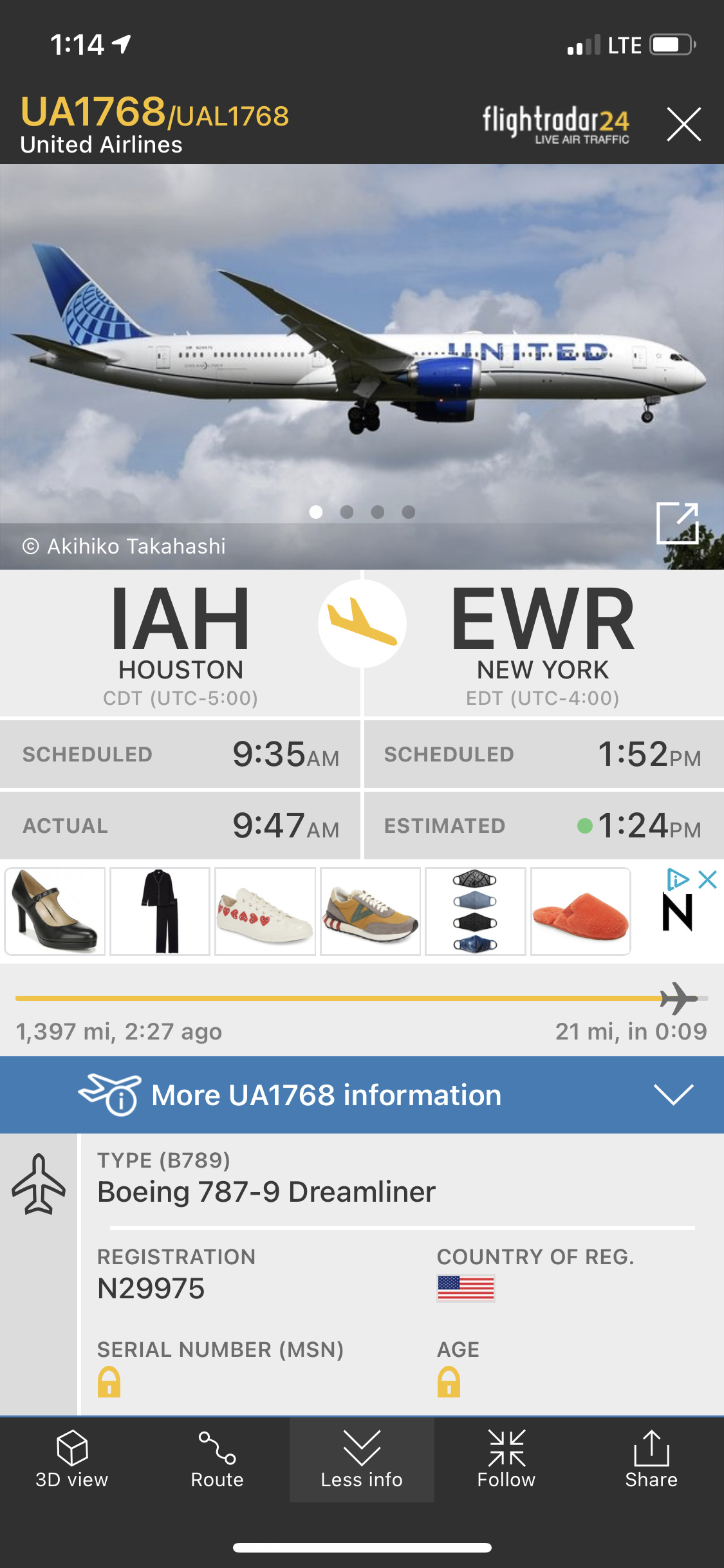Open the aircraft photo in full view
This screenshot has height=1568, width=724.
(x=677, y=523)
